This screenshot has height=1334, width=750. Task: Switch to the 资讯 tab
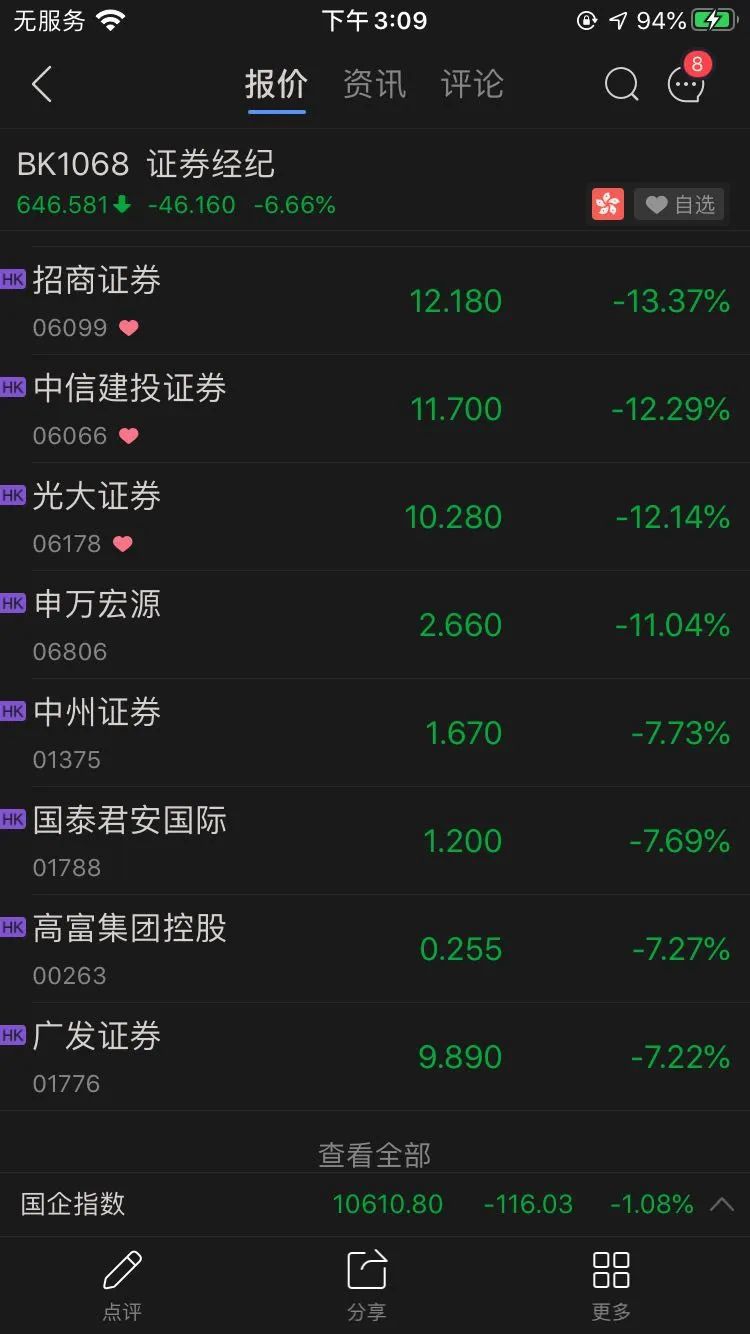374,85
